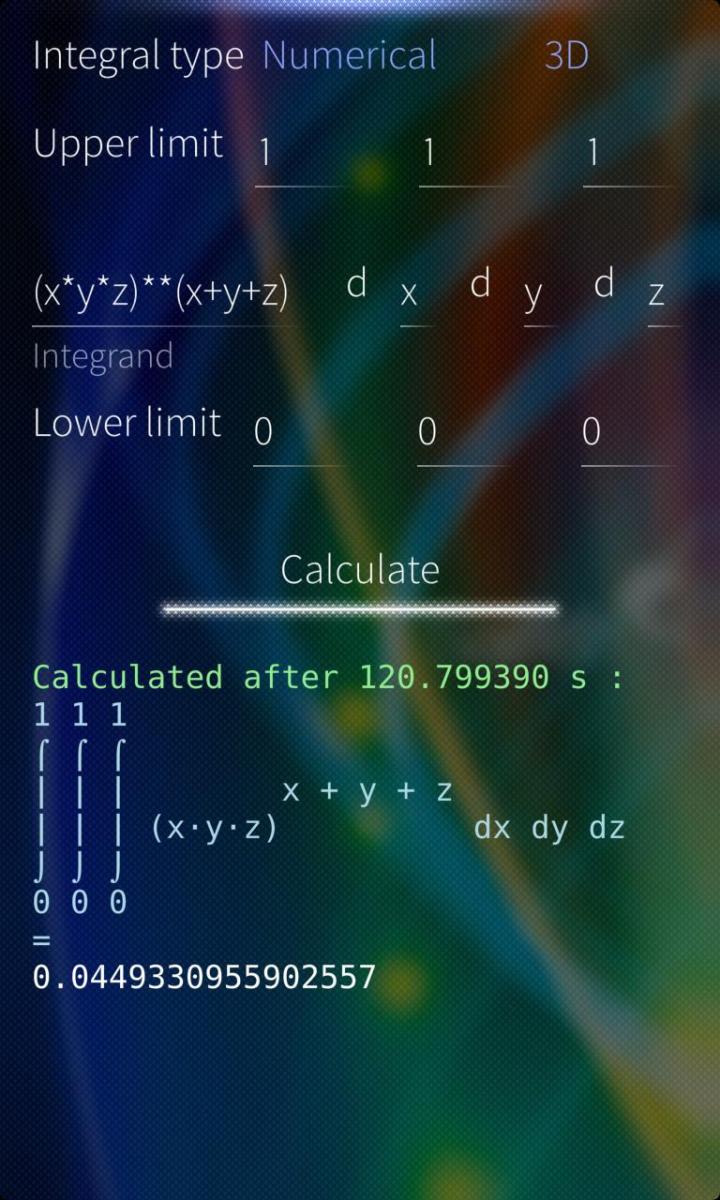Edit the z integration variable field
Viewport: 720px width, 1200px height.
(660, 294)
